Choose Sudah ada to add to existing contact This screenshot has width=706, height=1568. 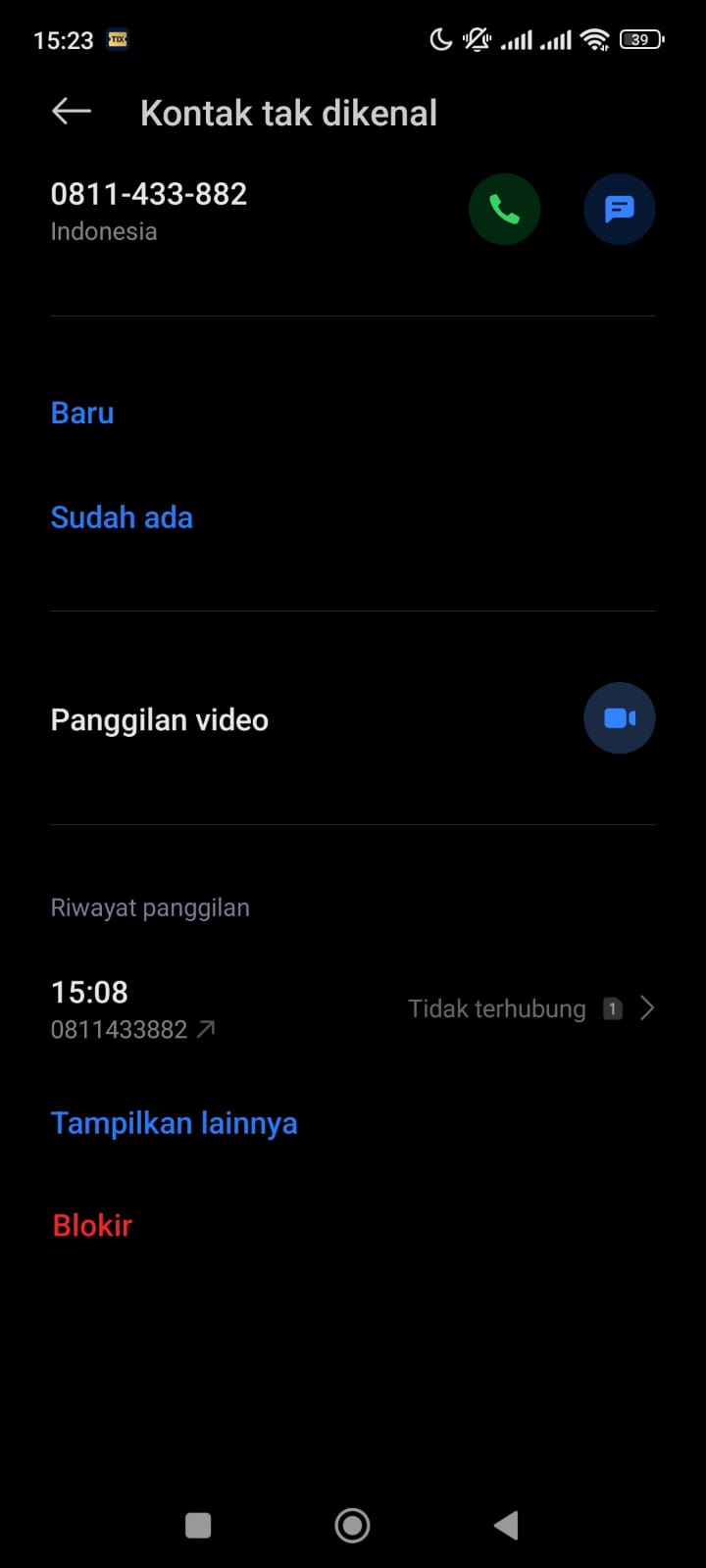tap(122, 516)
